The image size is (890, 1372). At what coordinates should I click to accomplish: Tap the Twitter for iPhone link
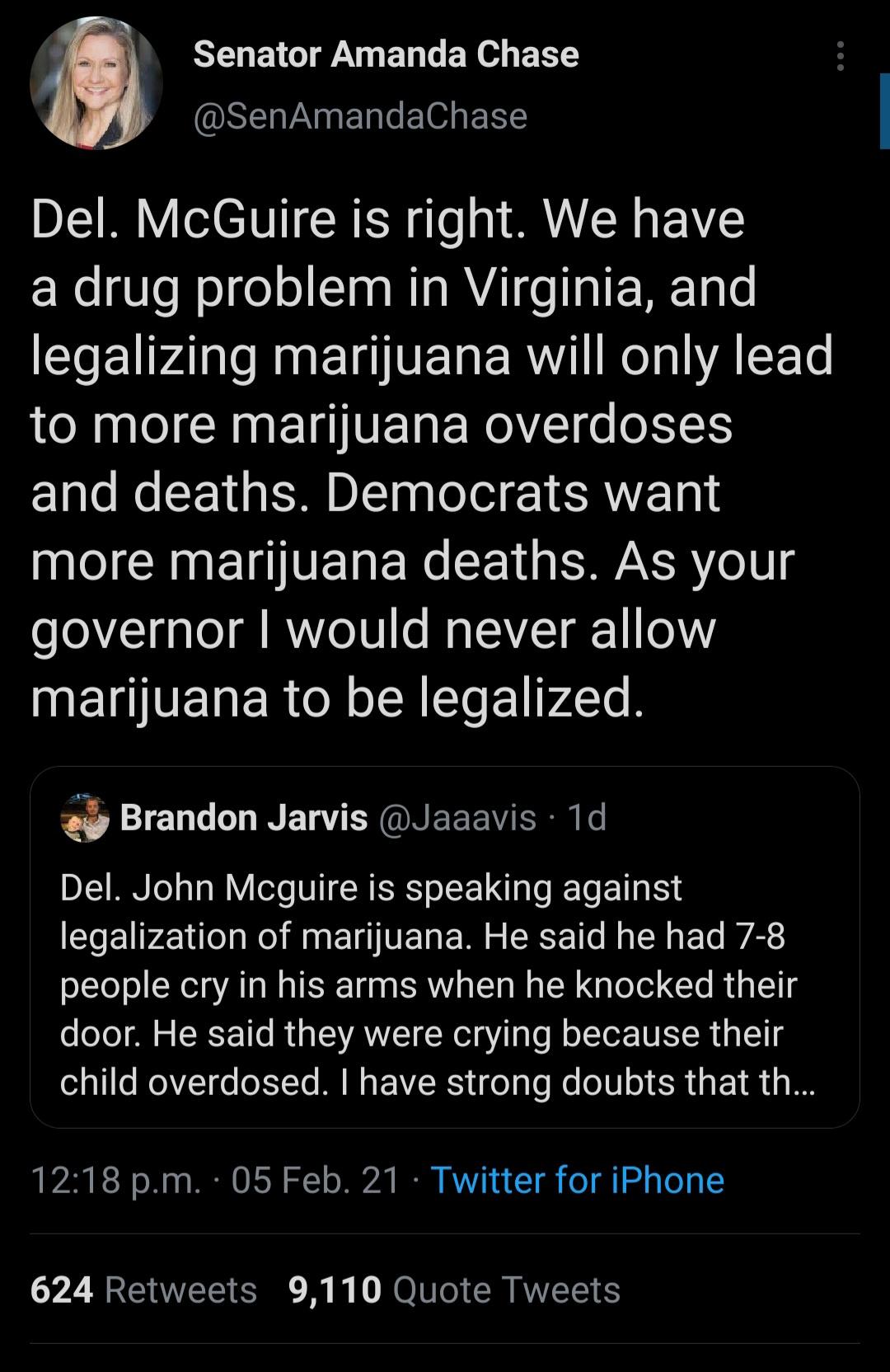[577, 1180]
